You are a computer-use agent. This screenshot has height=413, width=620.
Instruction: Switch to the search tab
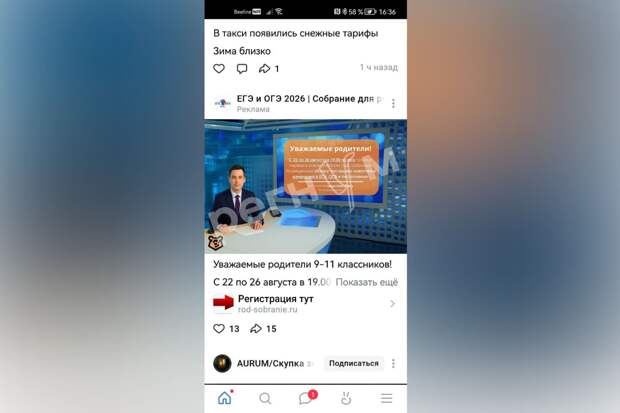point(265,398)
